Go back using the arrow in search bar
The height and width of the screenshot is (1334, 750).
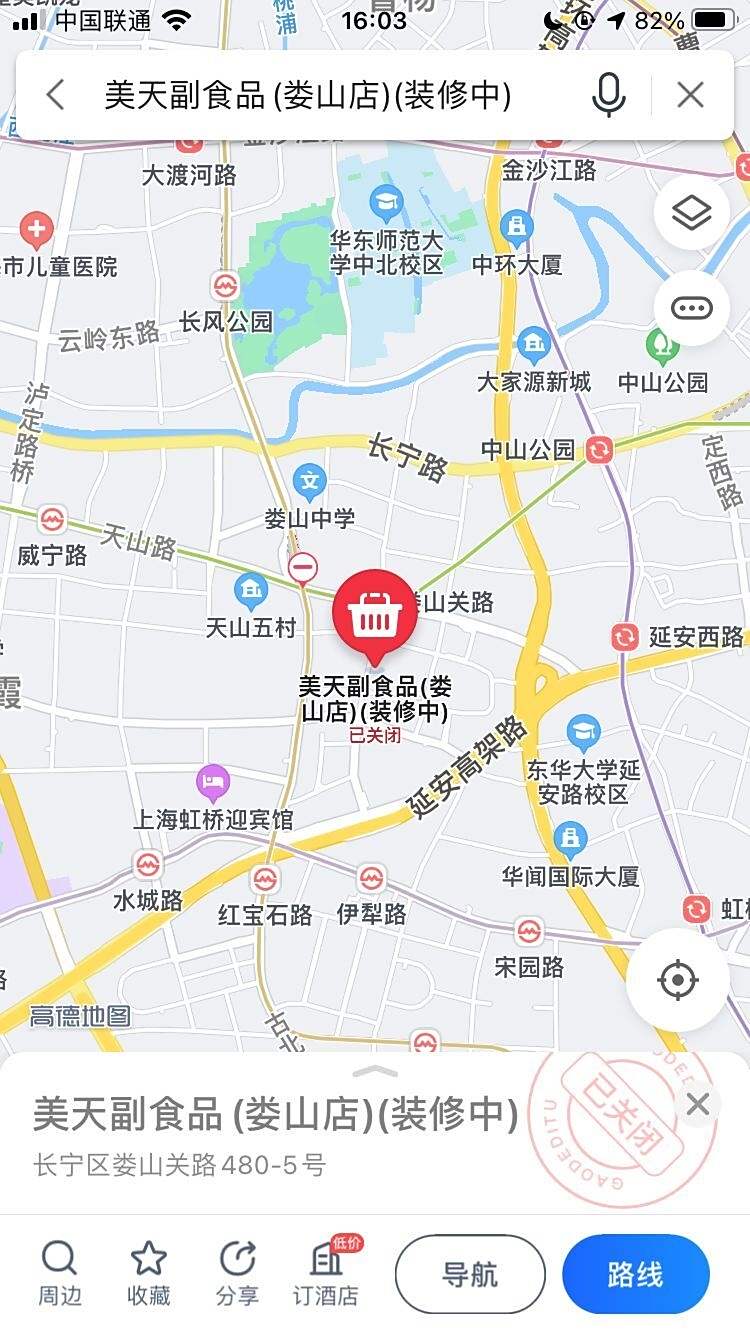coord(55,96)
